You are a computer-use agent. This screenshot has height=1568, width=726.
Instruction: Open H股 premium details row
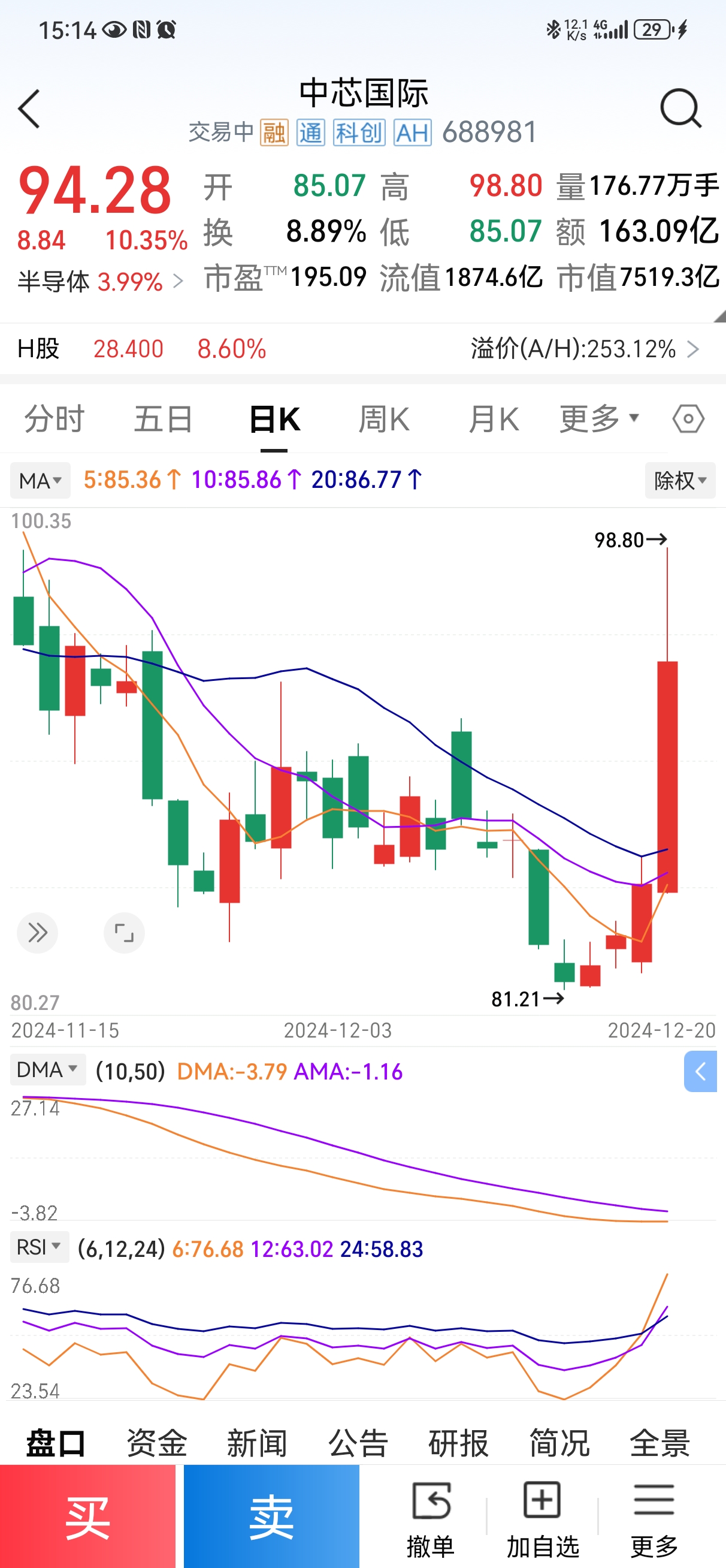pyautogui.click(x=362, y=349)
